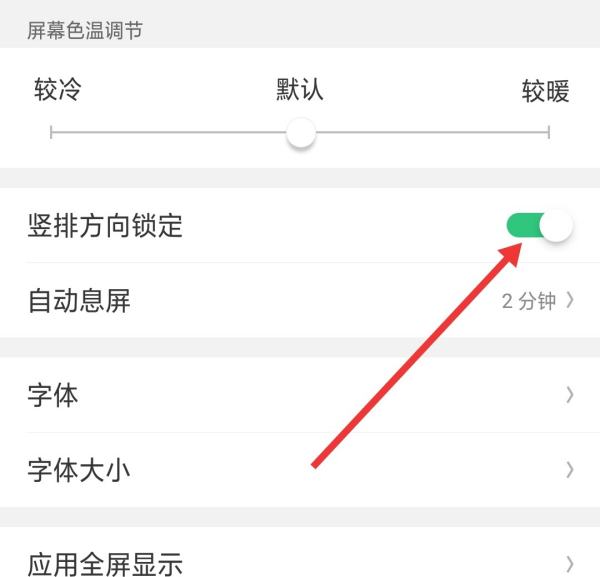Viewport: 600px width, 577px height.
Task: Open the 应用全屏显示 setting
Action: [x=300, y=563]
